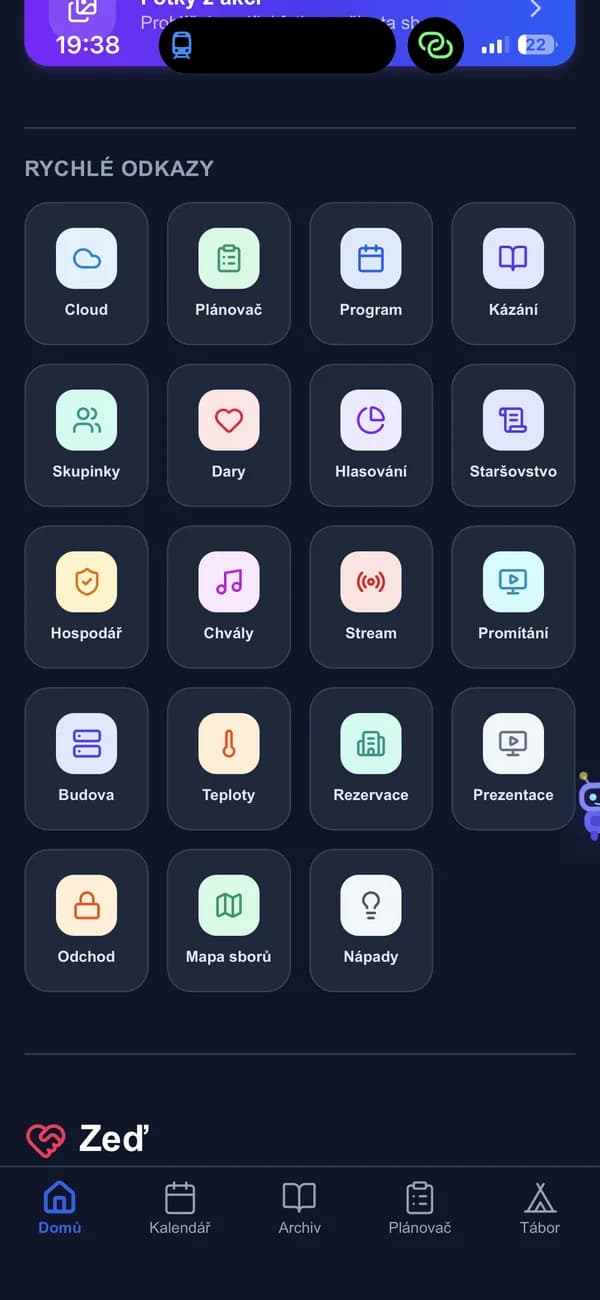This screenshot has width=600, height=1300.
Task: Open Chvály music tile
Action: (229, 597)
